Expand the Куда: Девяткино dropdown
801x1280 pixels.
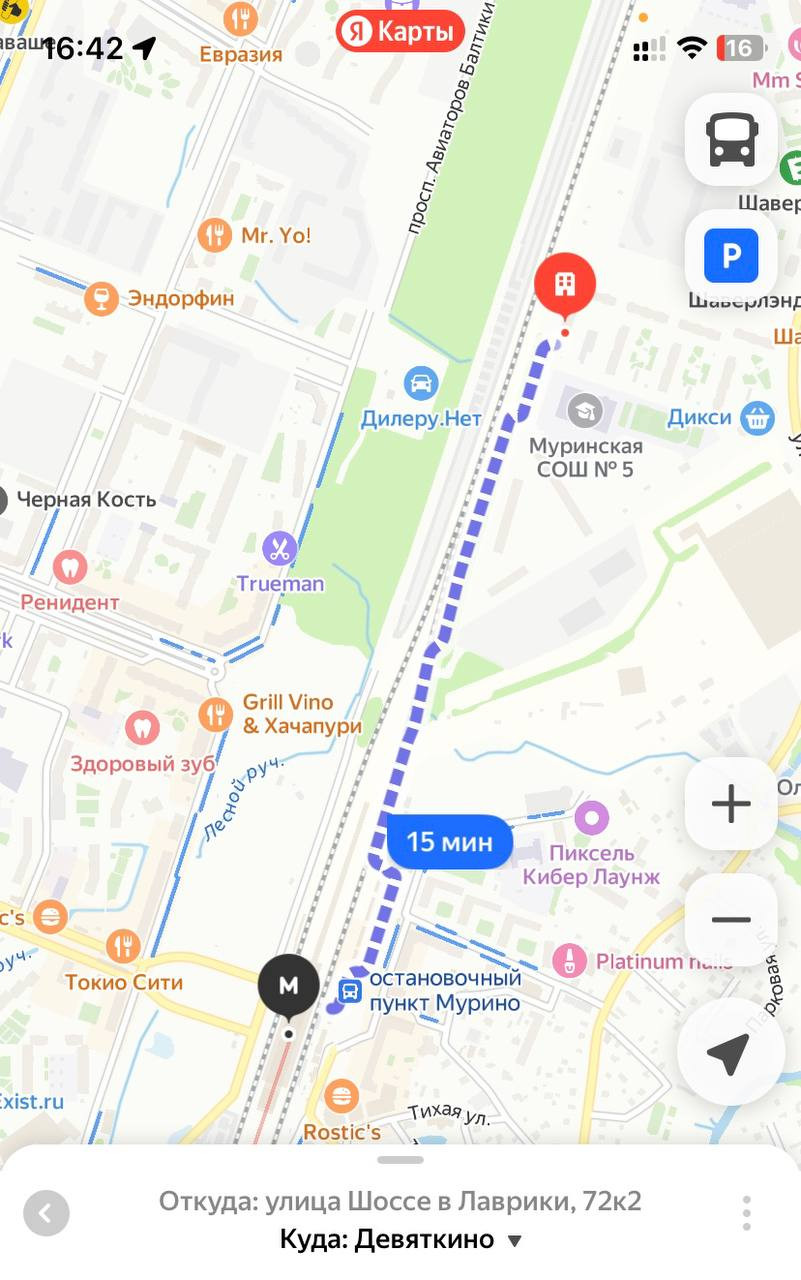tap(514, 1241)
